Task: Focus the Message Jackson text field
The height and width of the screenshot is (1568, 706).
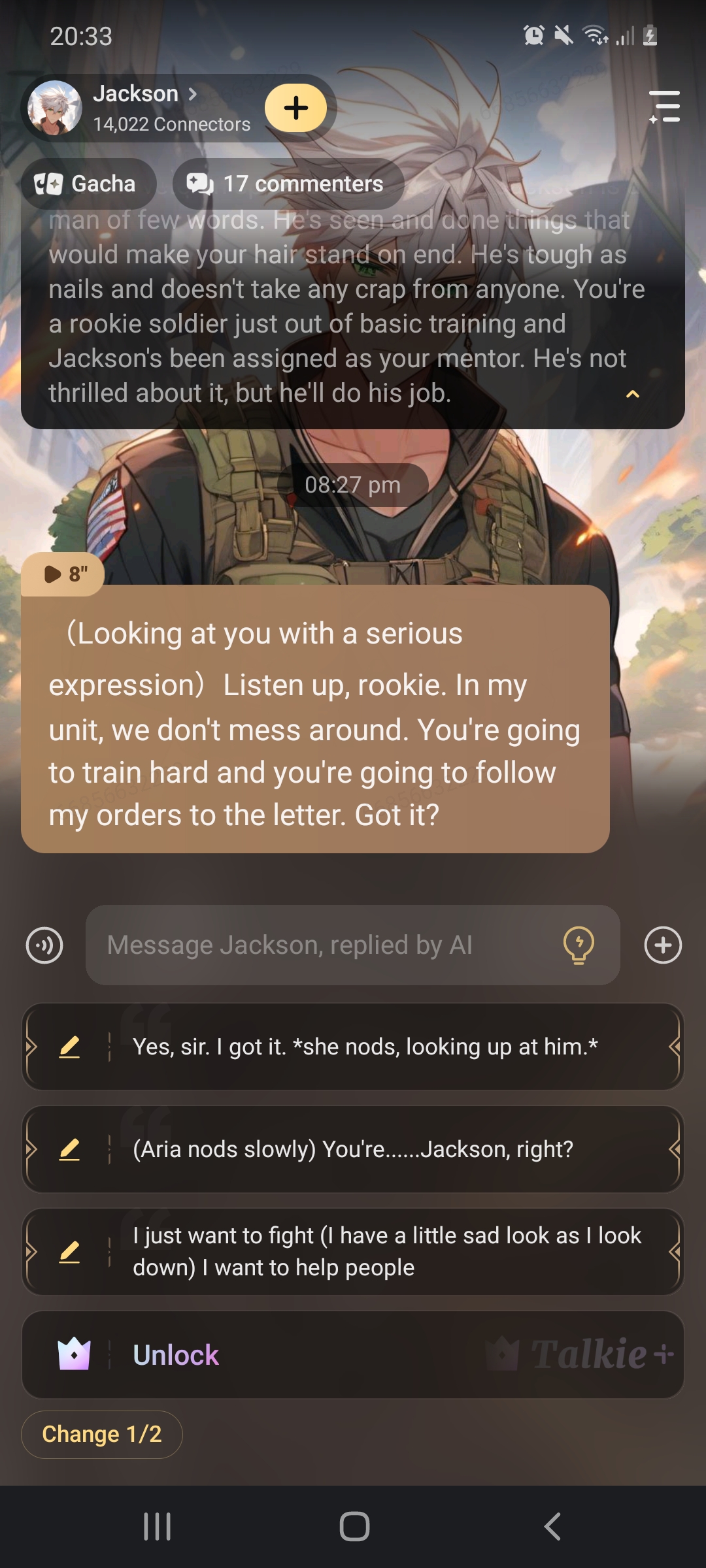Action: pos(327,945)
